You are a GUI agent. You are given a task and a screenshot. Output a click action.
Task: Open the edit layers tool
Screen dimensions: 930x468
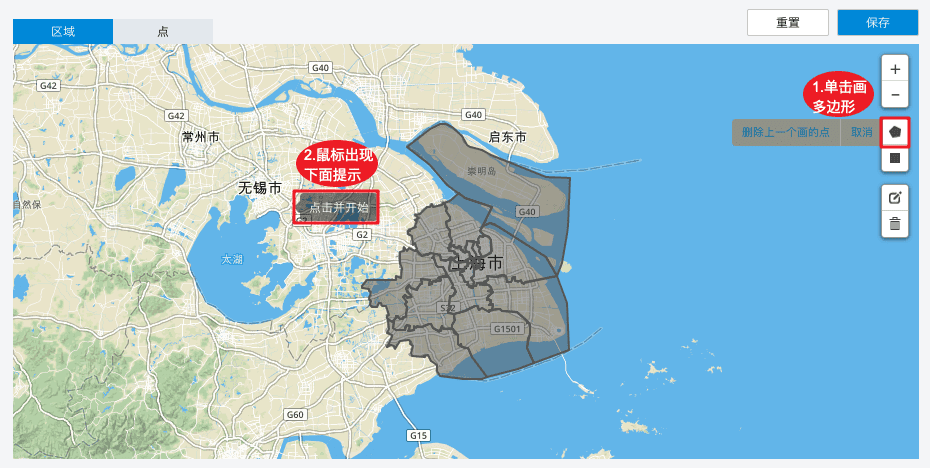click(x=895, y=197)
